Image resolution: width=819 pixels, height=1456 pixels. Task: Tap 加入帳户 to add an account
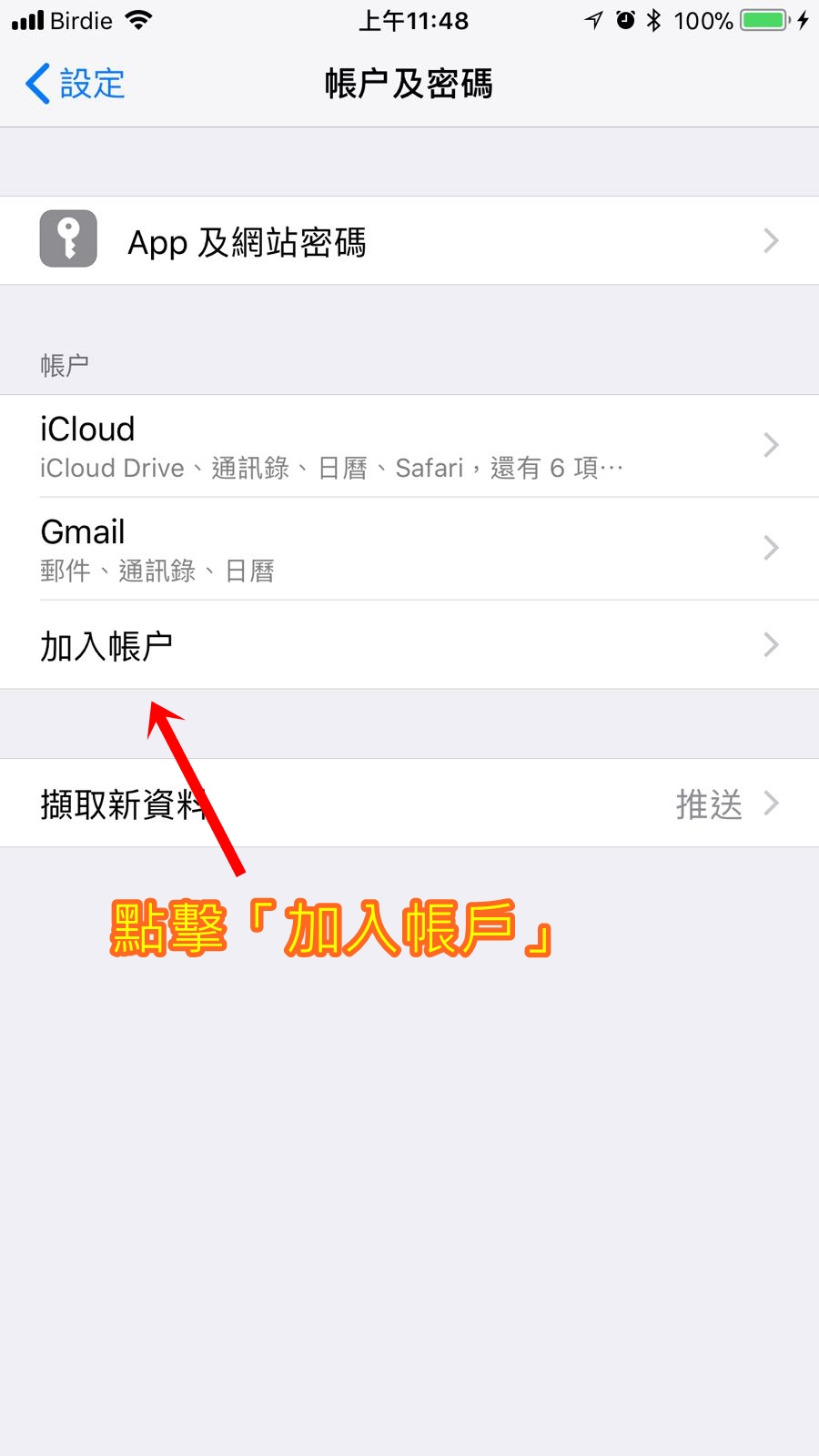pyautogui.click(x=409, y=645)
